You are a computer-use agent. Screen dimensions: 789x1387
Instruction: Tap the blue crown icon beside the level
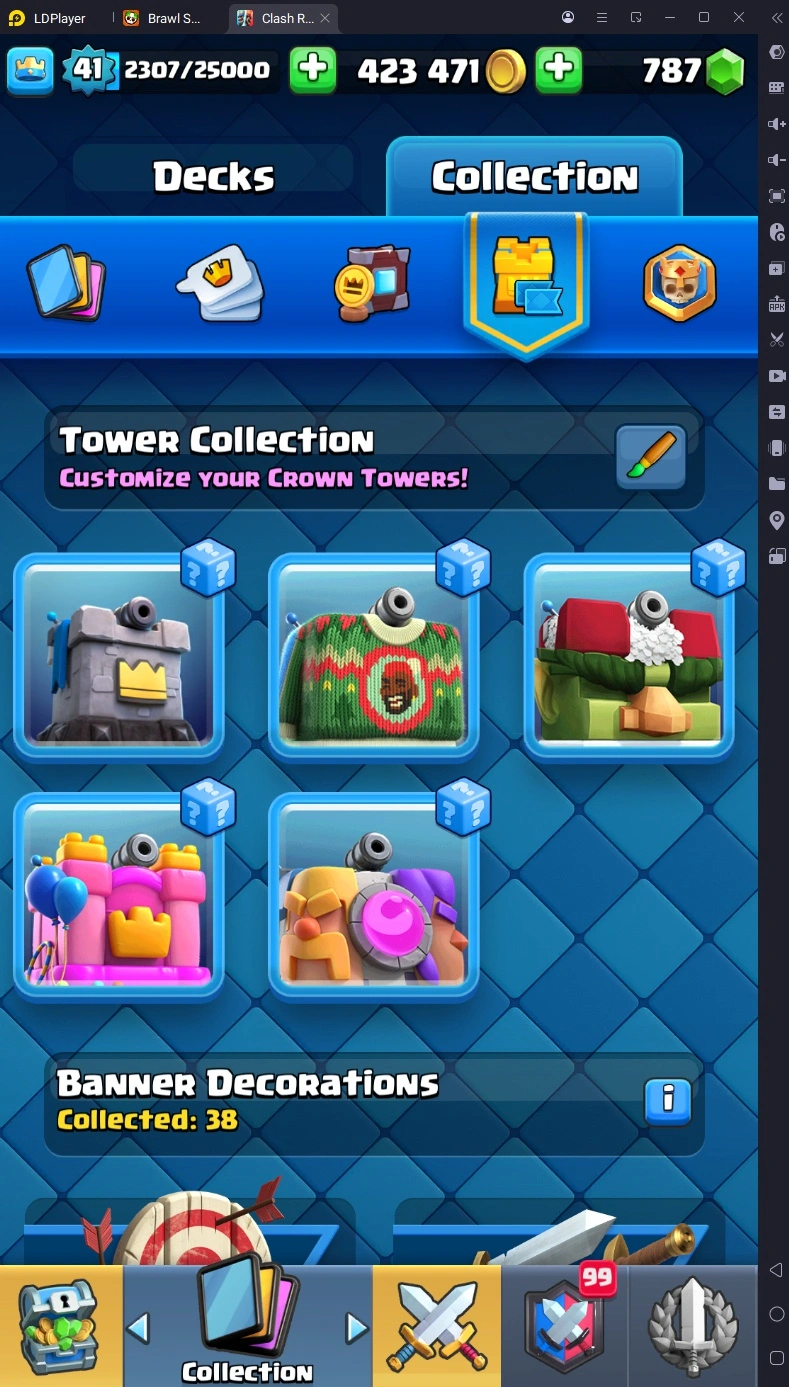30,70
